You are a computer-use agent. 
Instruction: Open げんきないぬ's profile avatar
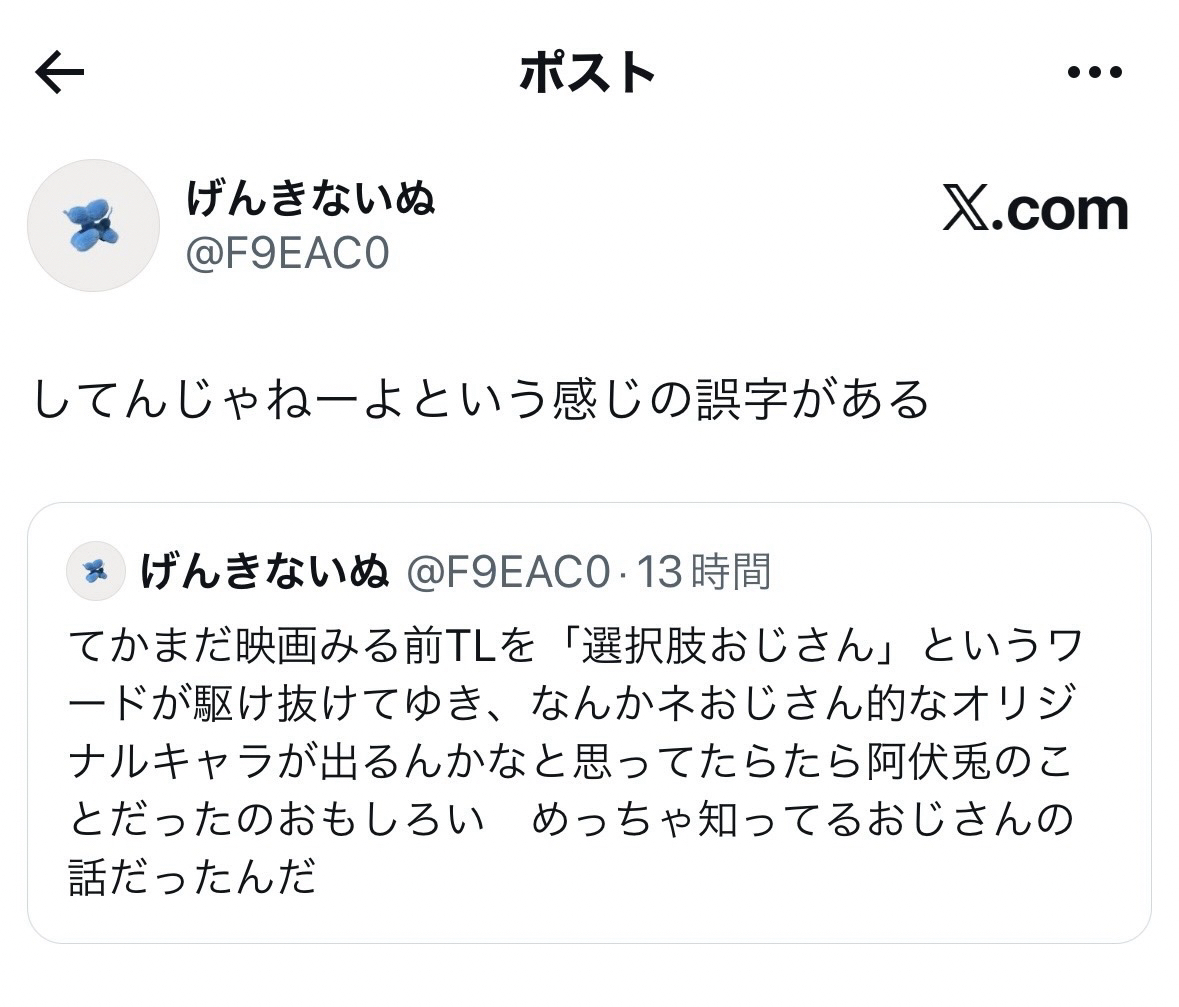point(93,225)
